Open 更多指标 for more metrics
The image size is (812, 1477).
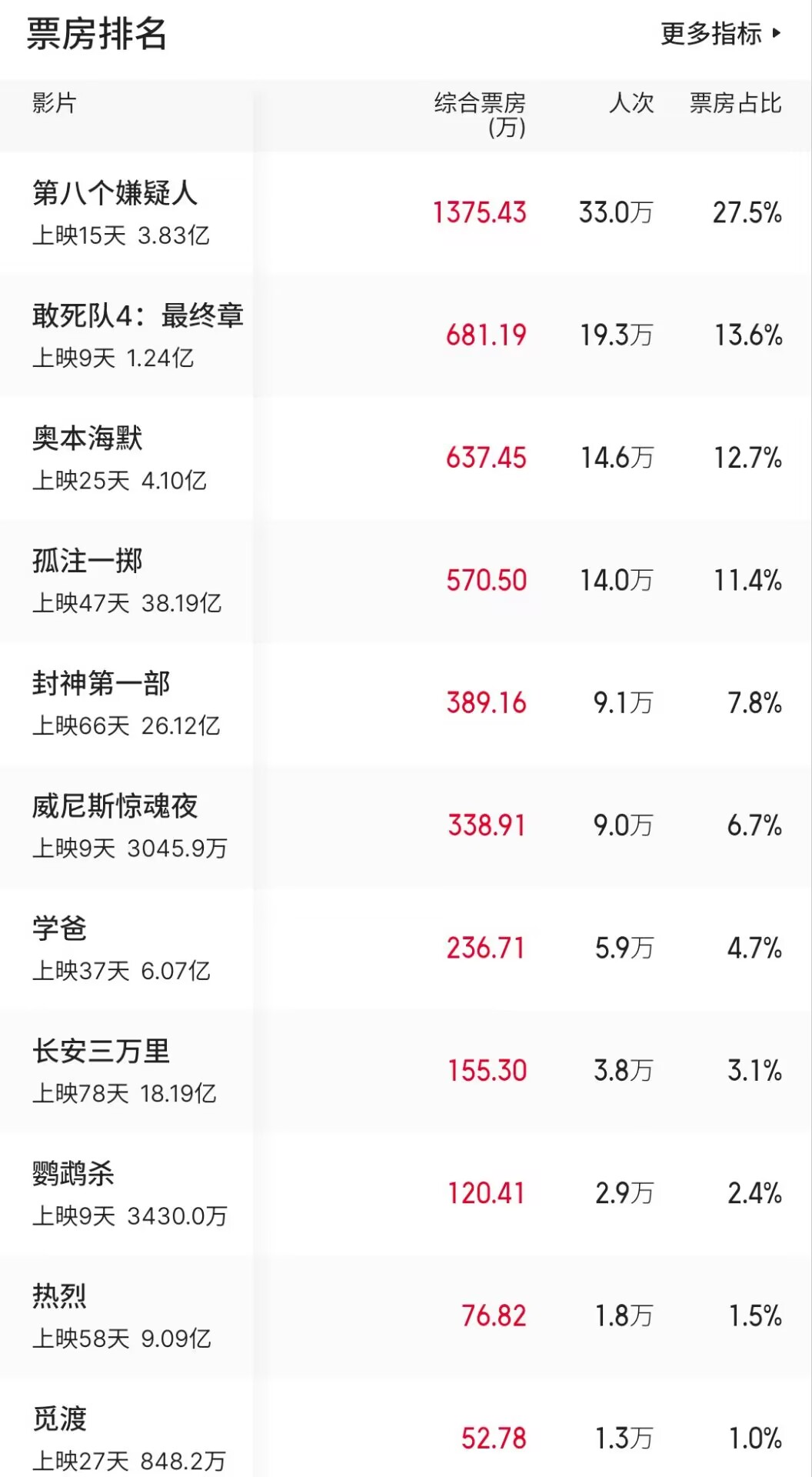click(721, 34)
